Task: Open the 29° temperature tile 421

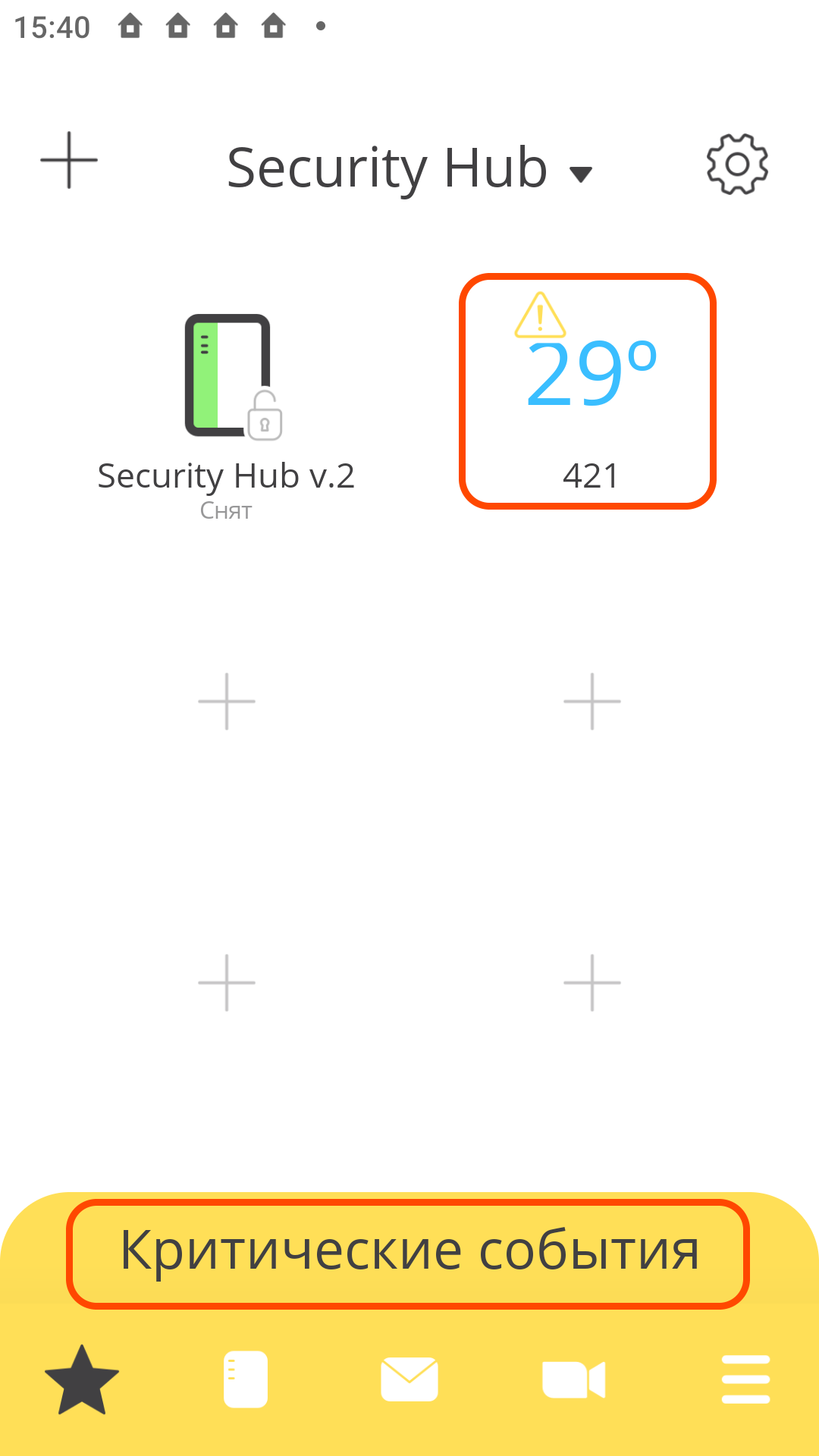Action: [588, 391]
